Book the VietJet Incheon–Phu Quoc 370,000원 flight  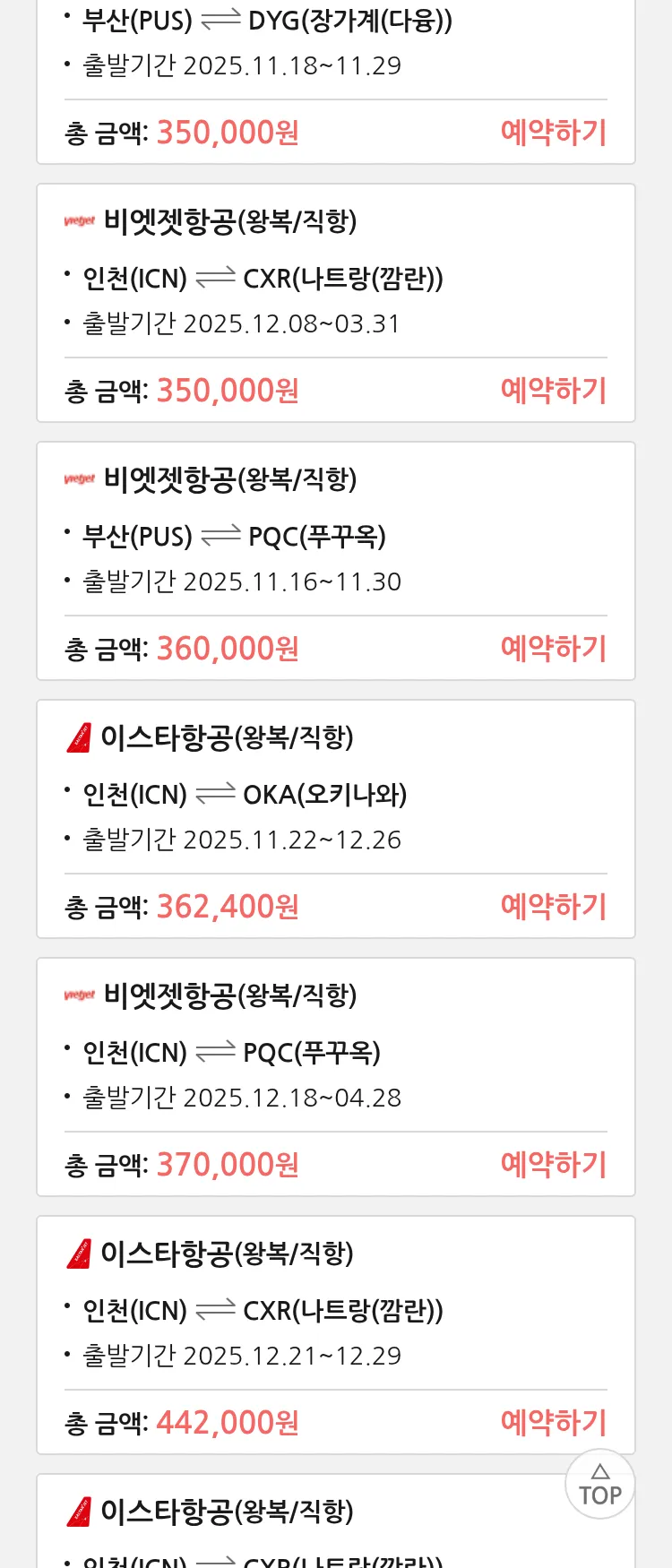[553, 1165]
